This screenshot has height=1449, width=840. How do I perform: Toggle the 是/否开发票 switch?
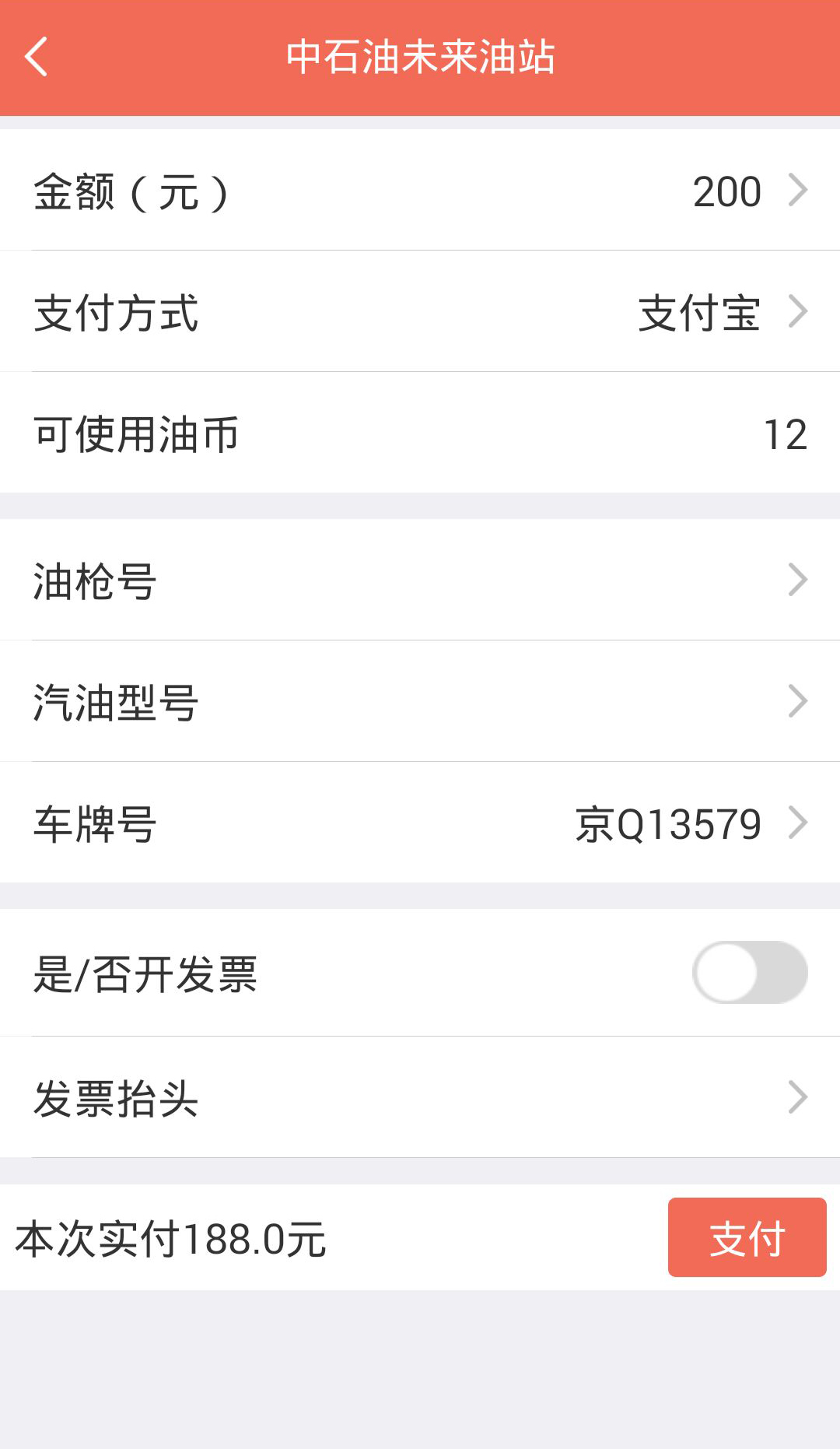[750, 973]
